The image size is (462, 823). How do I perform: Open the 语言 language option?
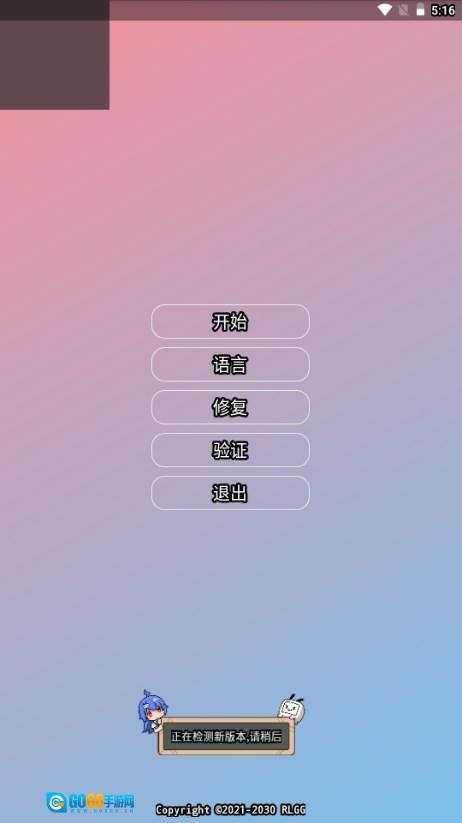pos(230,364)
